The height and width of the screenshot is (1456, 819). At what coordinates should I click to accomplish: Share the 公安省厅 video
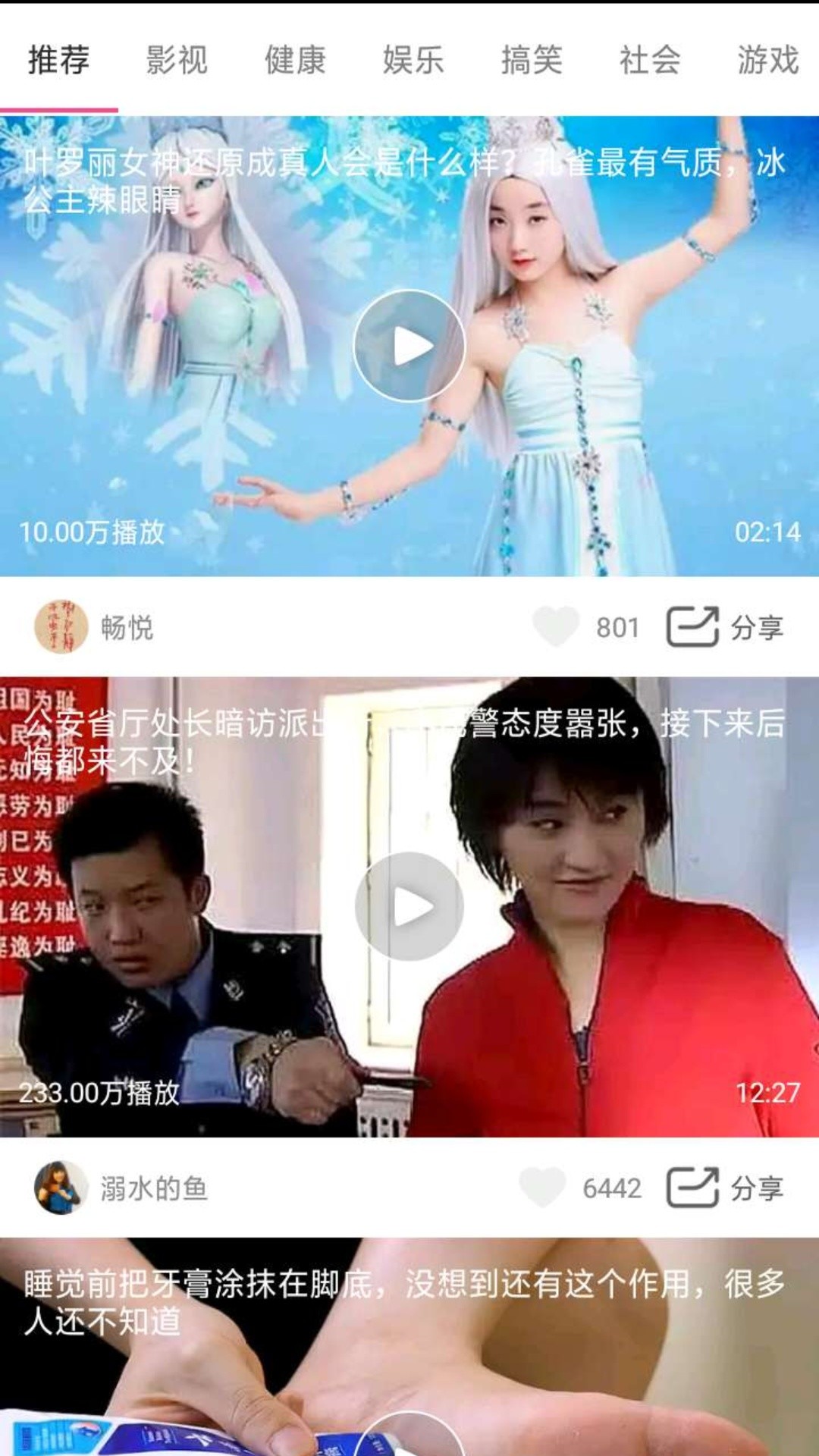coord(730,1188)
